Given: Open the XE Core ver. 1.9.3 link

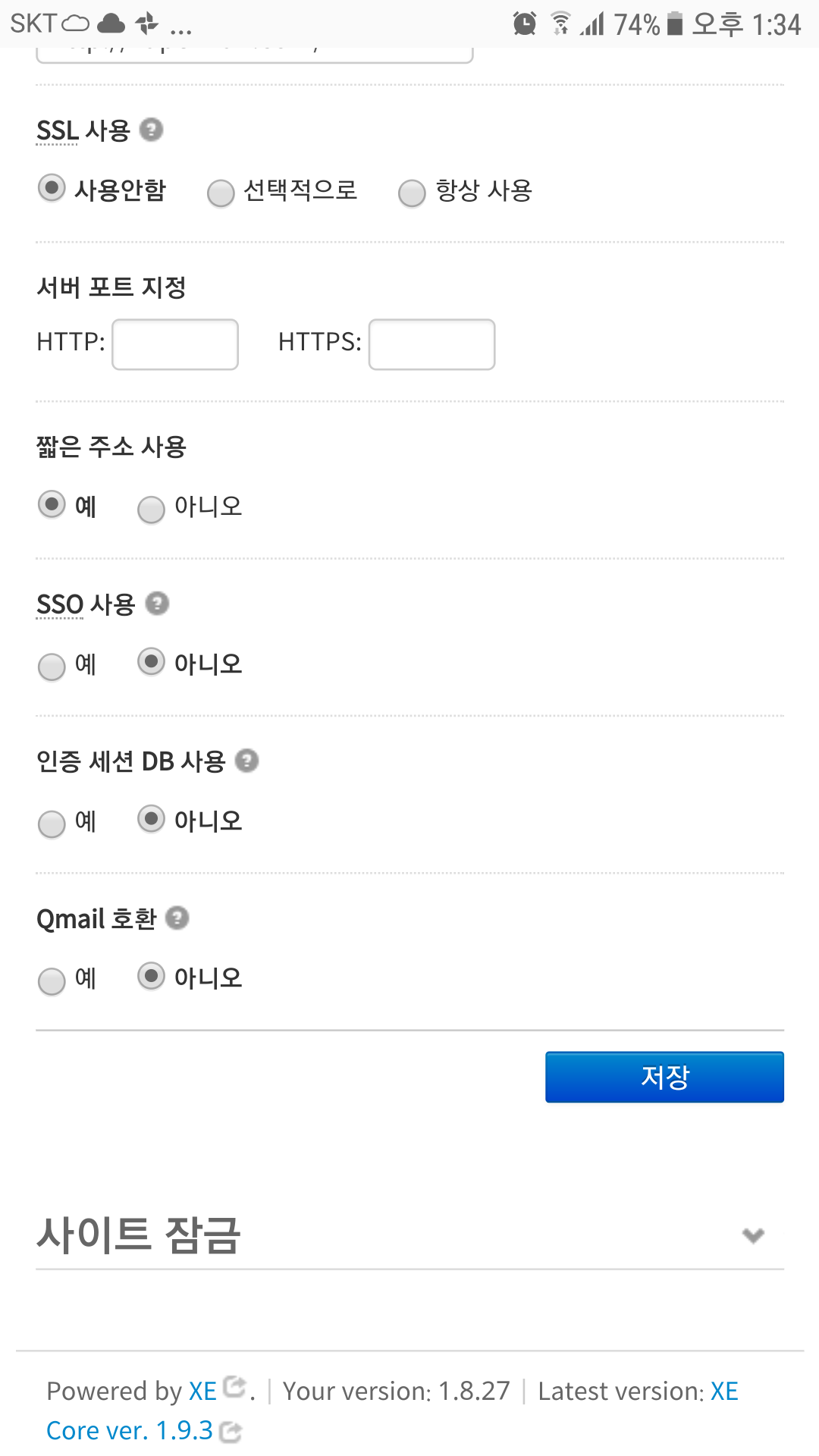Looking at the screenshot, I should tap(129, 1431).
